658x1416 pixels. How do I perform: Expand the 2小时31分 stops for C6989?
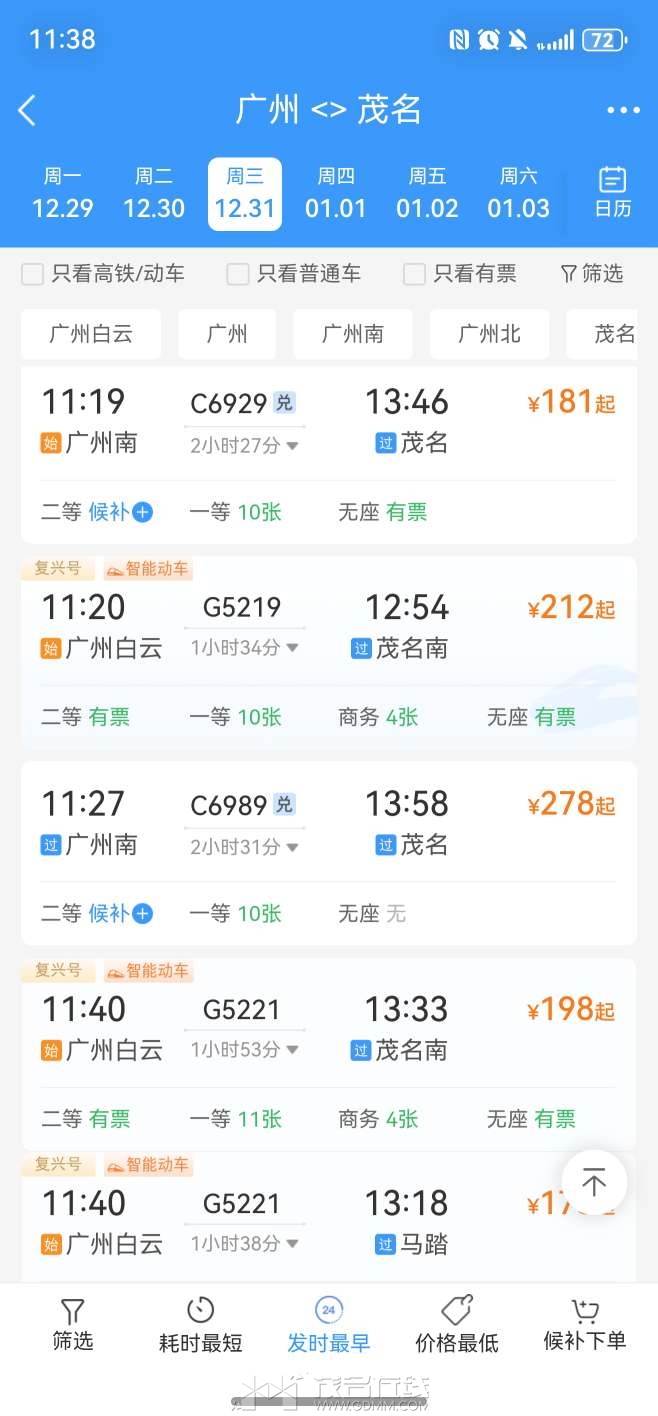click(244, 847)
